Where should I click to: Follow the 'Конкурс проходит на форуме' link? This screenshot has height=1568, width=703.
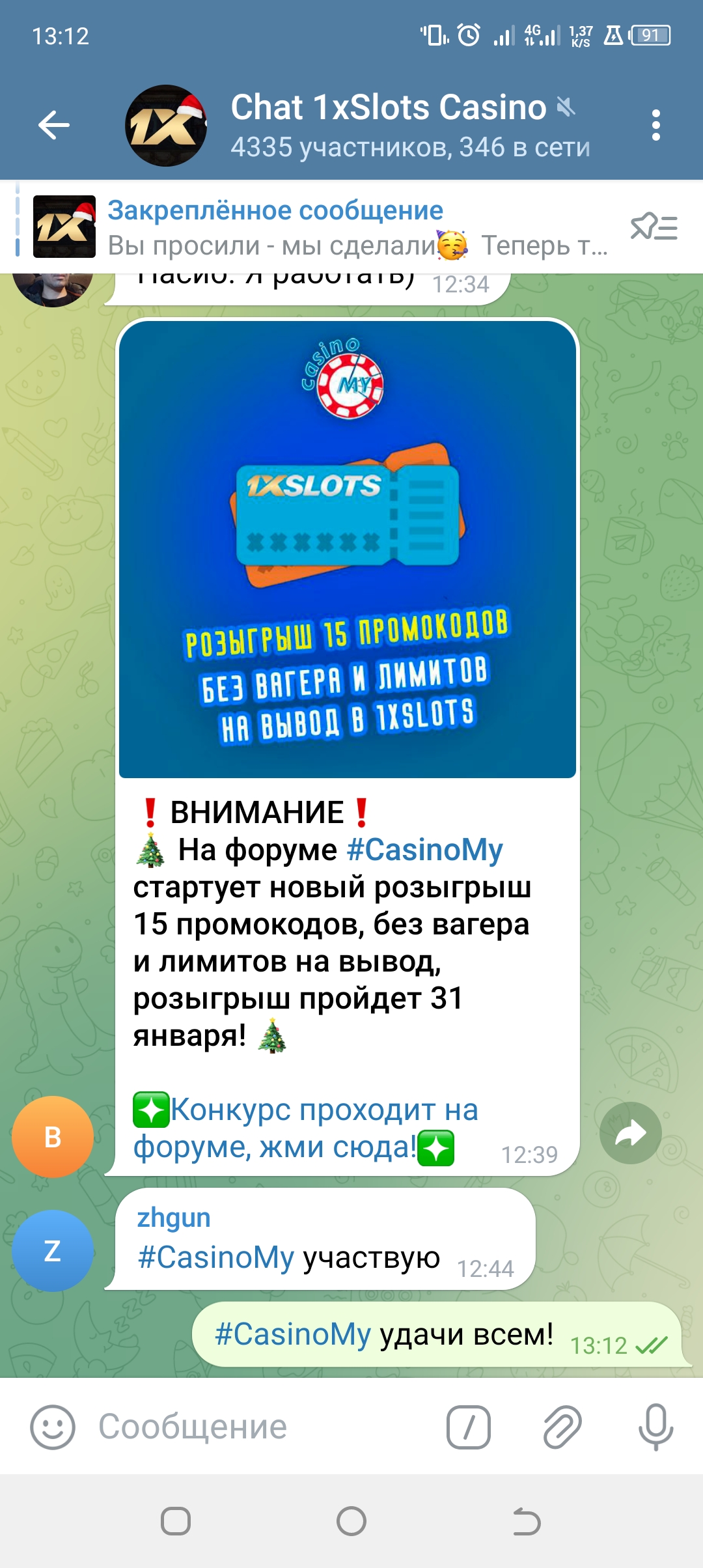coord(306,1127)
